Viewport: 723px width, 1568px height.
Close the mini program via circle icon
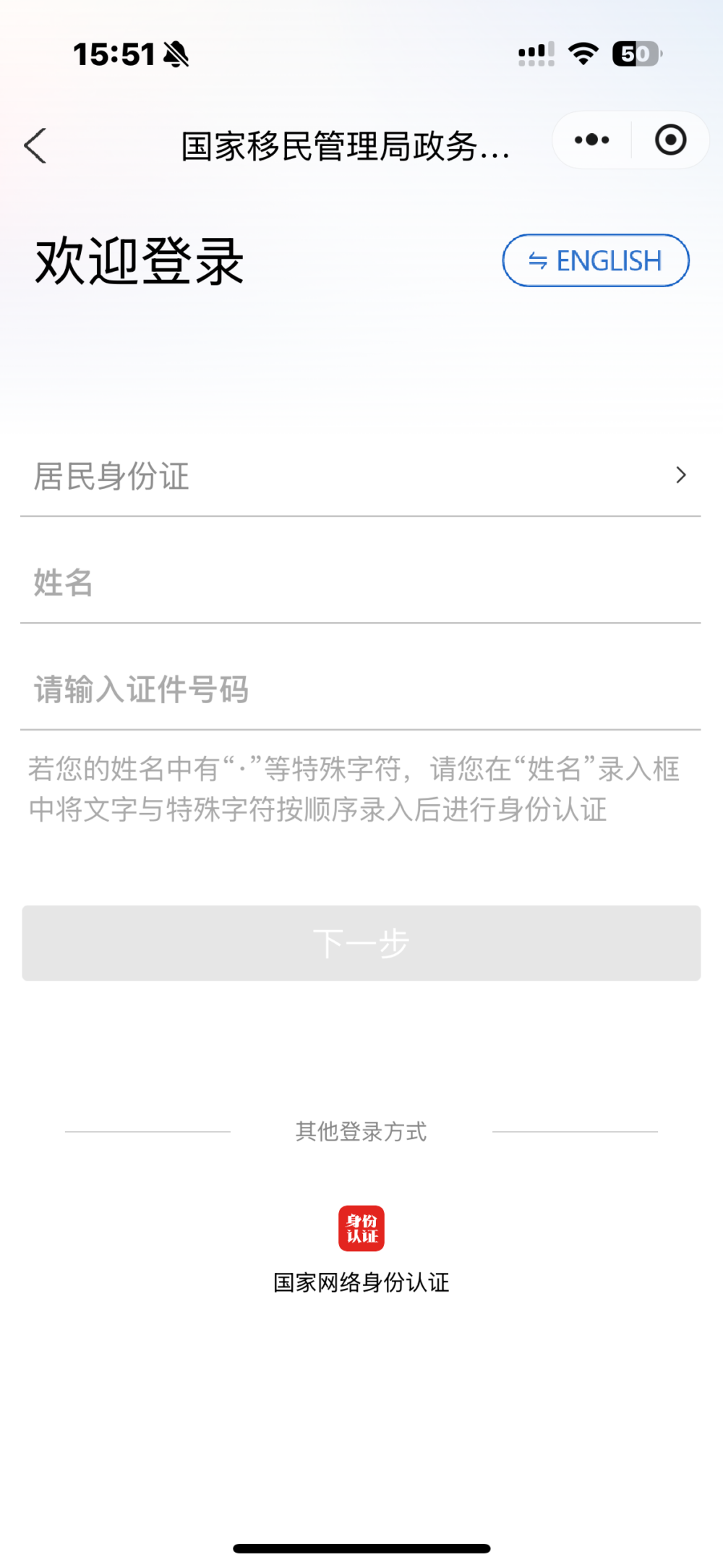tap(670, 140)
